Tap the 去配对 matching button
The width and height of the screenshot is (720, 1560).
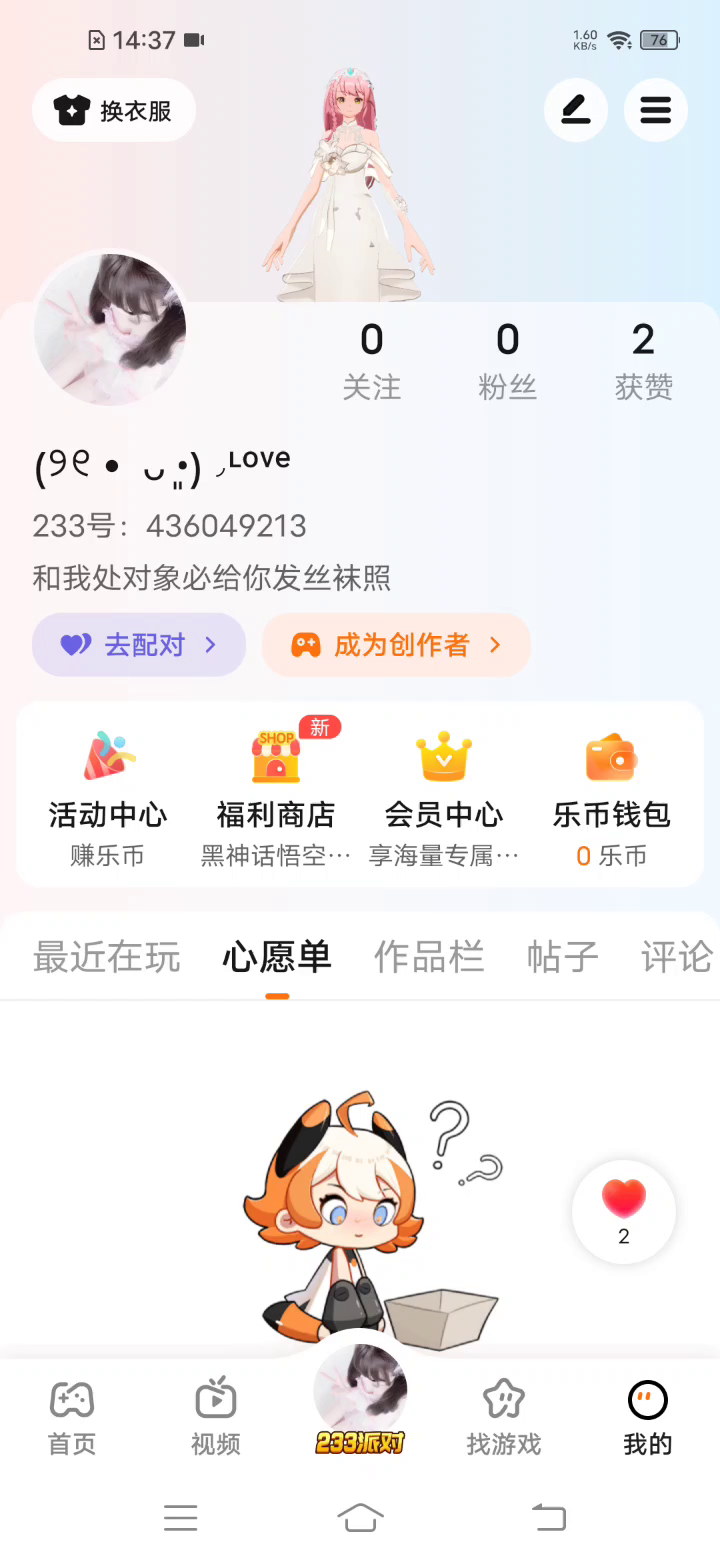pos(139,645)
